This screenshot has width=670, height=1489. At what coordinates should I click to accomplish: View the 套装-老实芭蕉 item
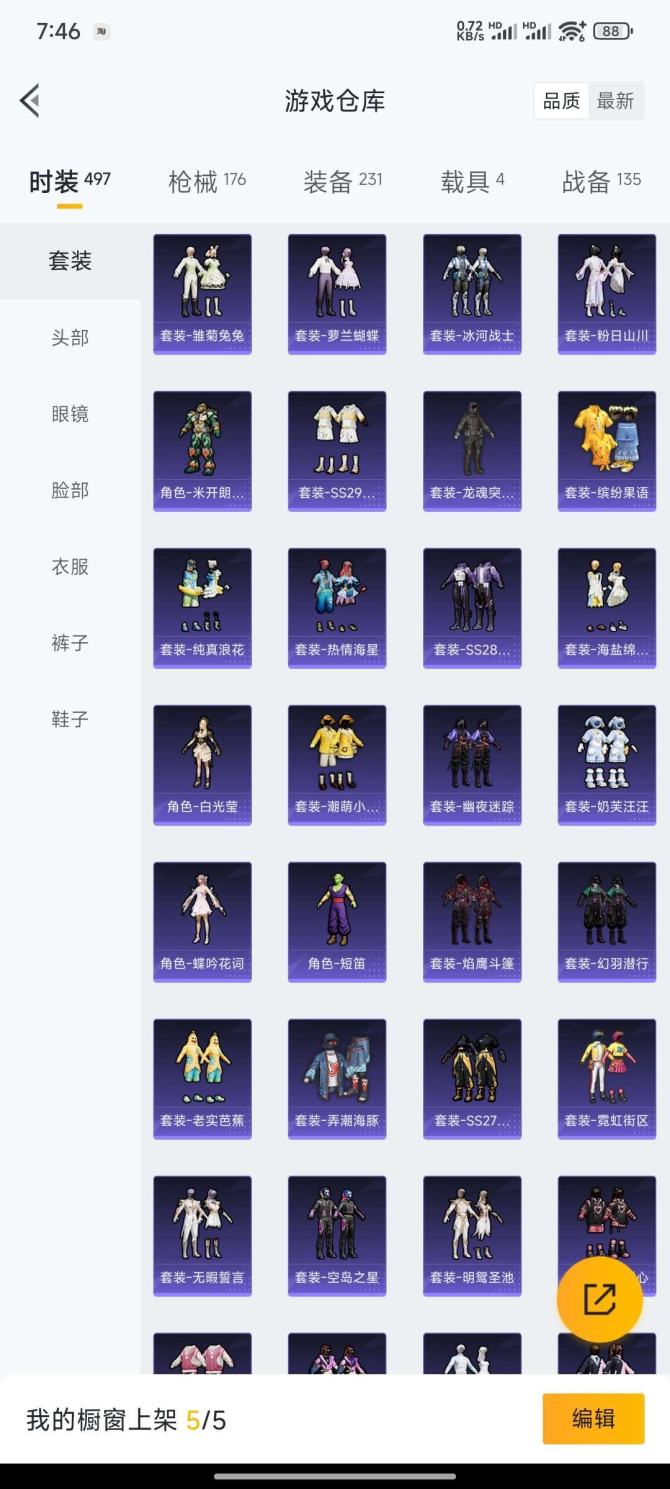pyautogui.click(x=202, y=1078)
